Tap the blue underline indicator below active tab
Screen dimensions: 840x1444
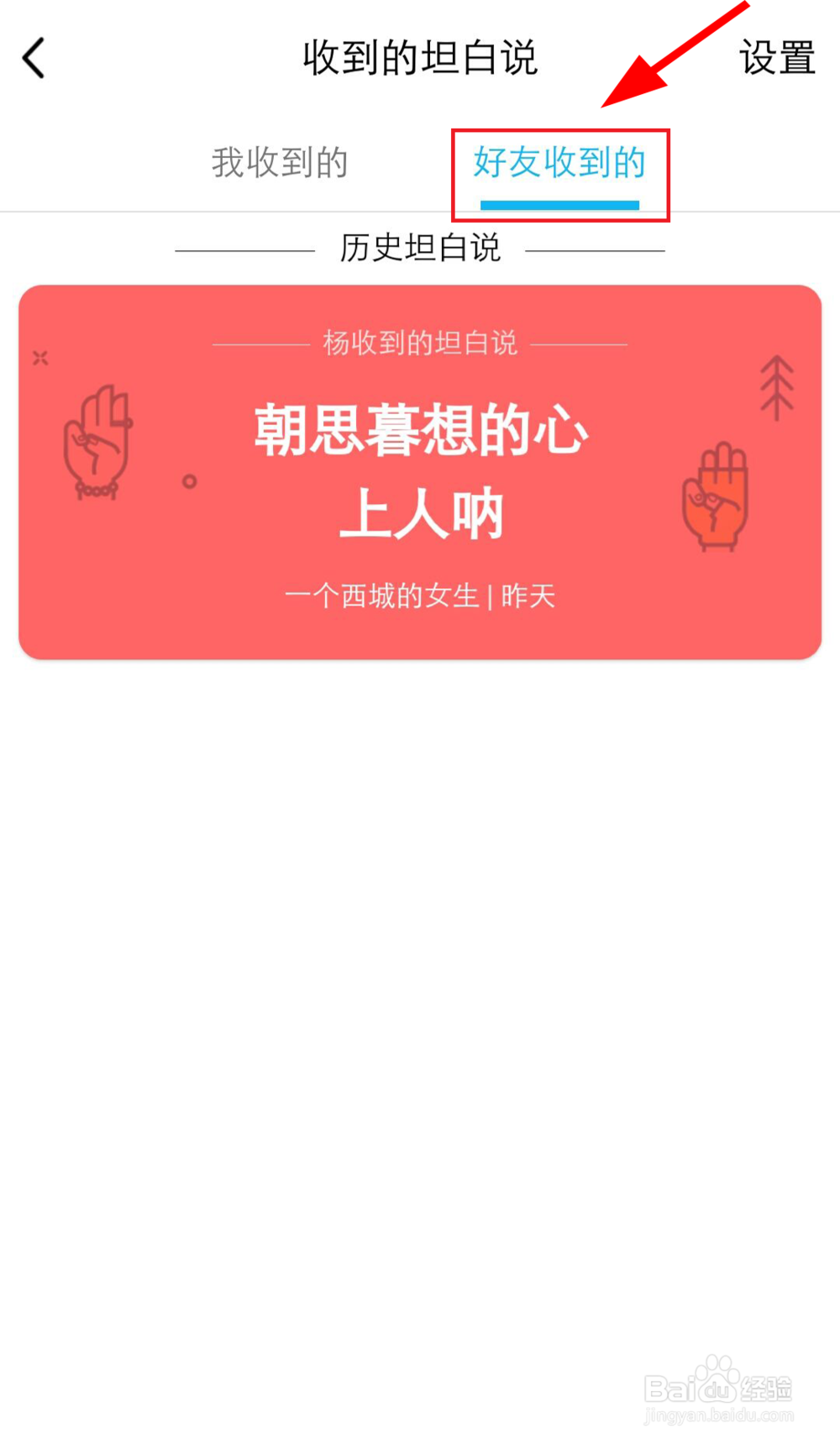tap(559, 202)
